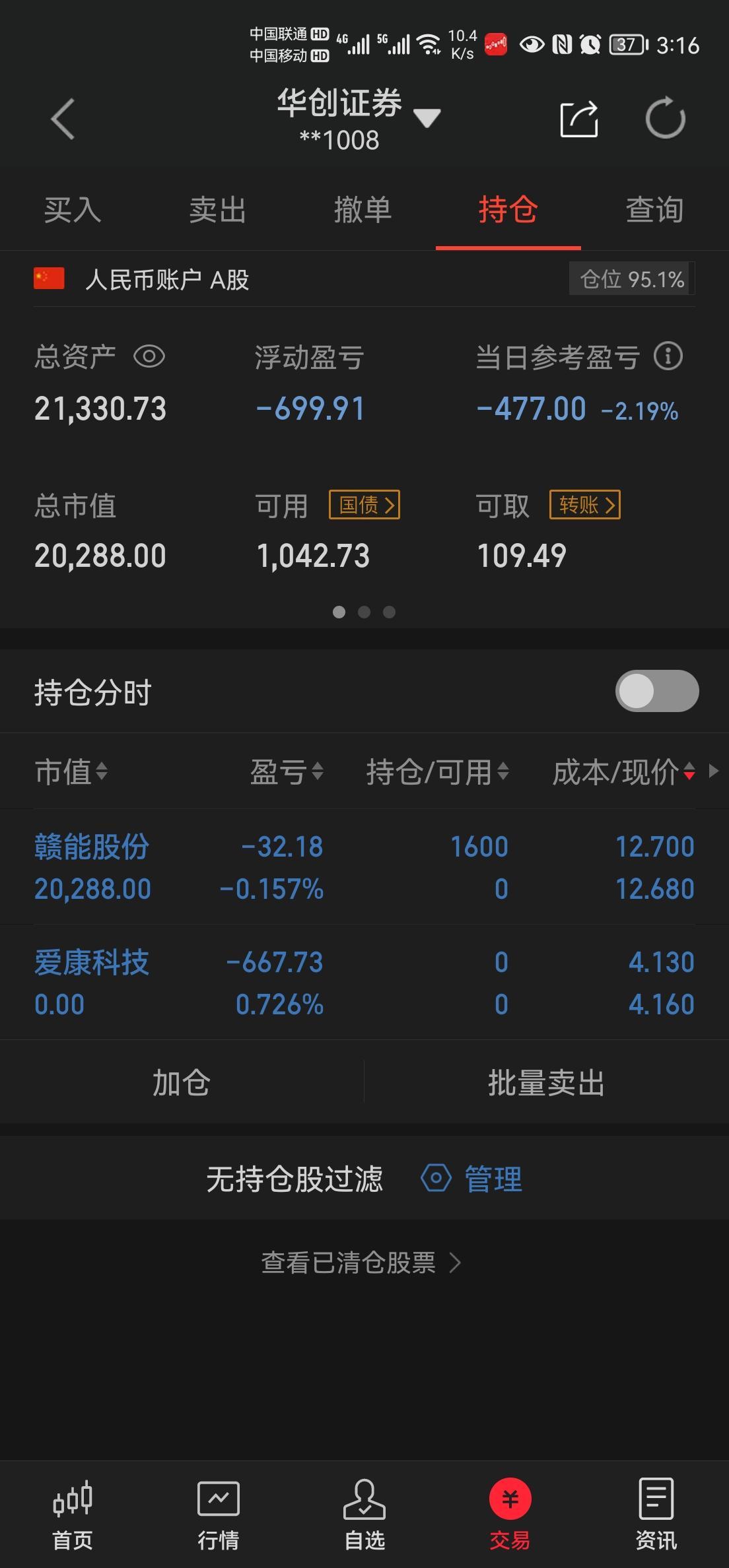729x1568 pixels.
Task: Go back using the top-left arrow
Action: (x=63, y=119)
